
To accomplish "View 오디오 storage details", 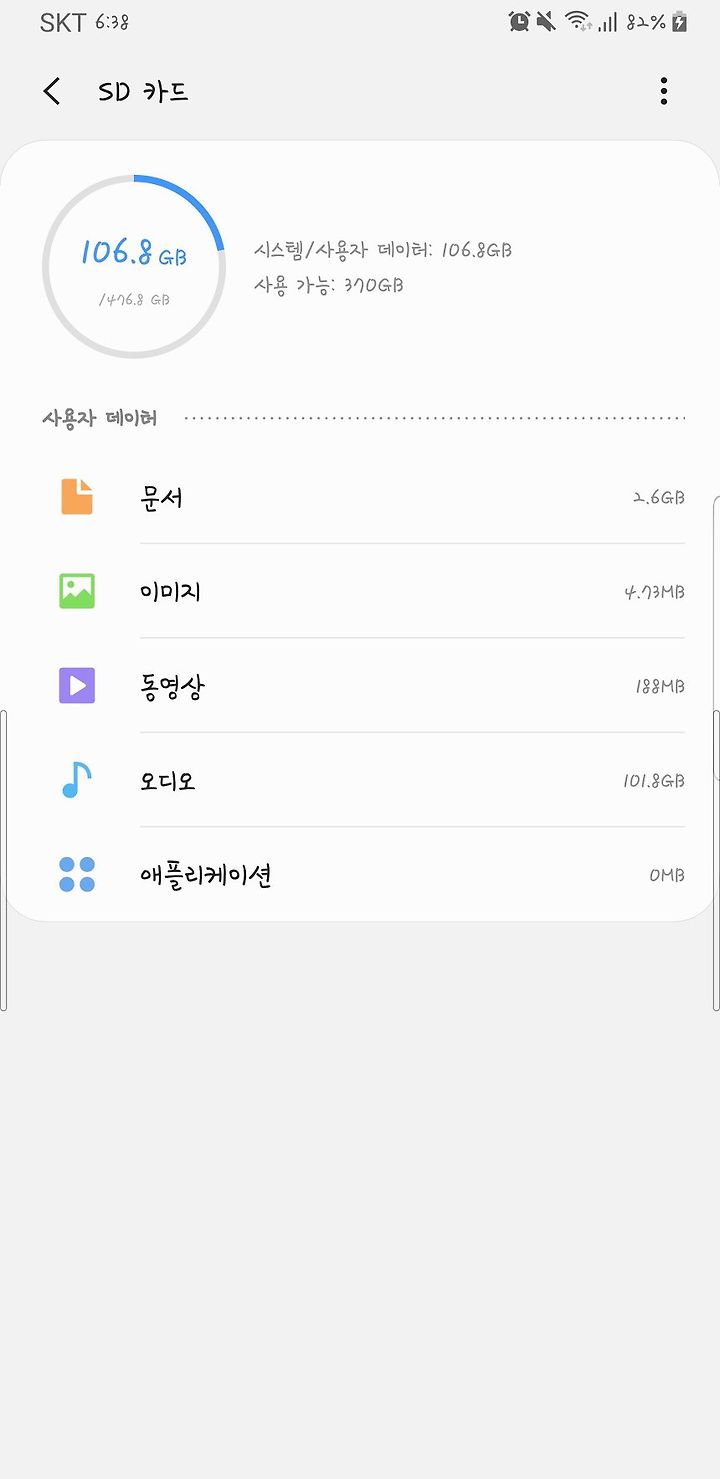I will [x=360, y=780].
